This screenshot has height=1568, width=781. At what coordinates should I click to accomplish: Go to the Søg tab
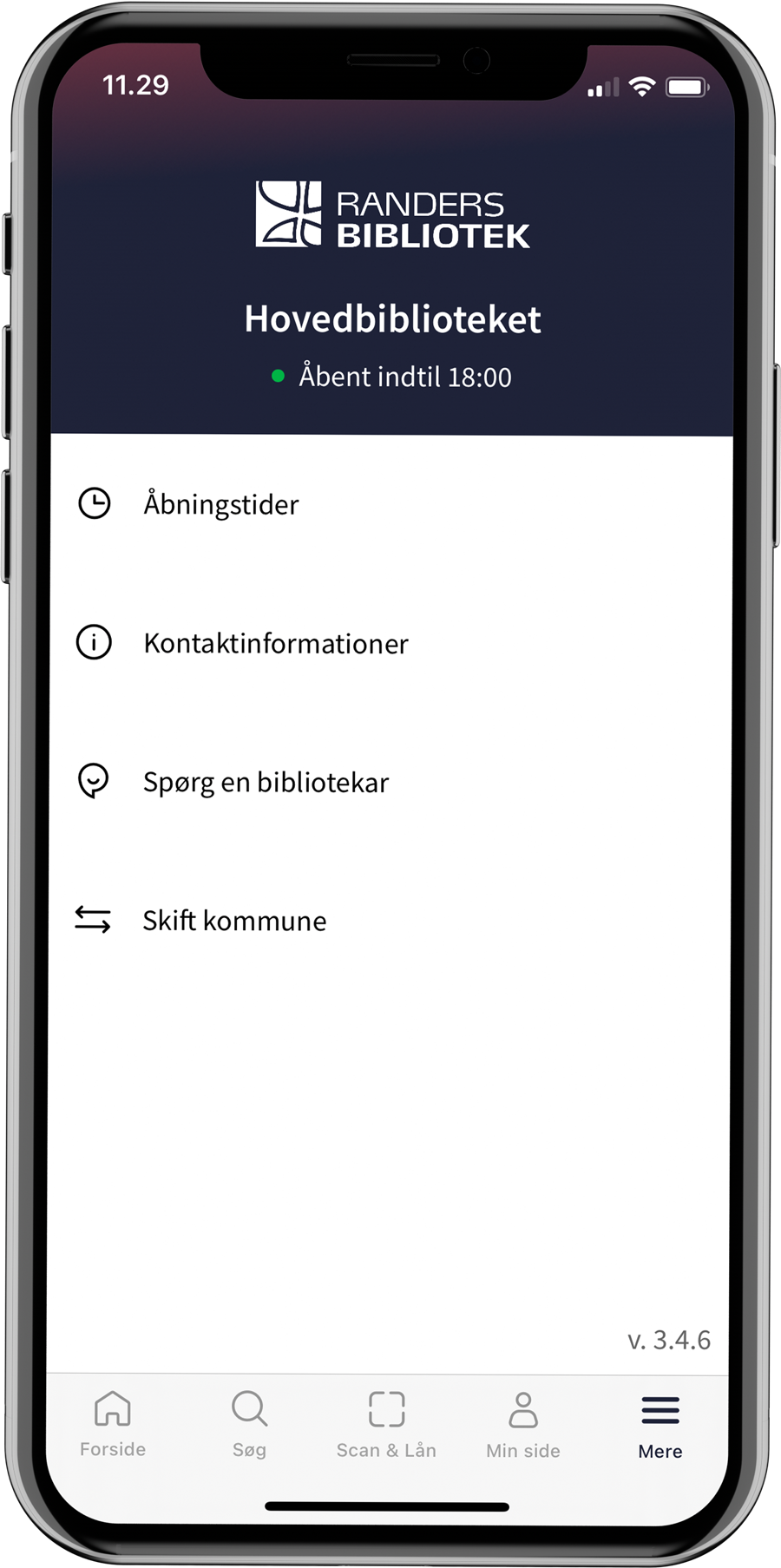click(x=249, y=1424)
